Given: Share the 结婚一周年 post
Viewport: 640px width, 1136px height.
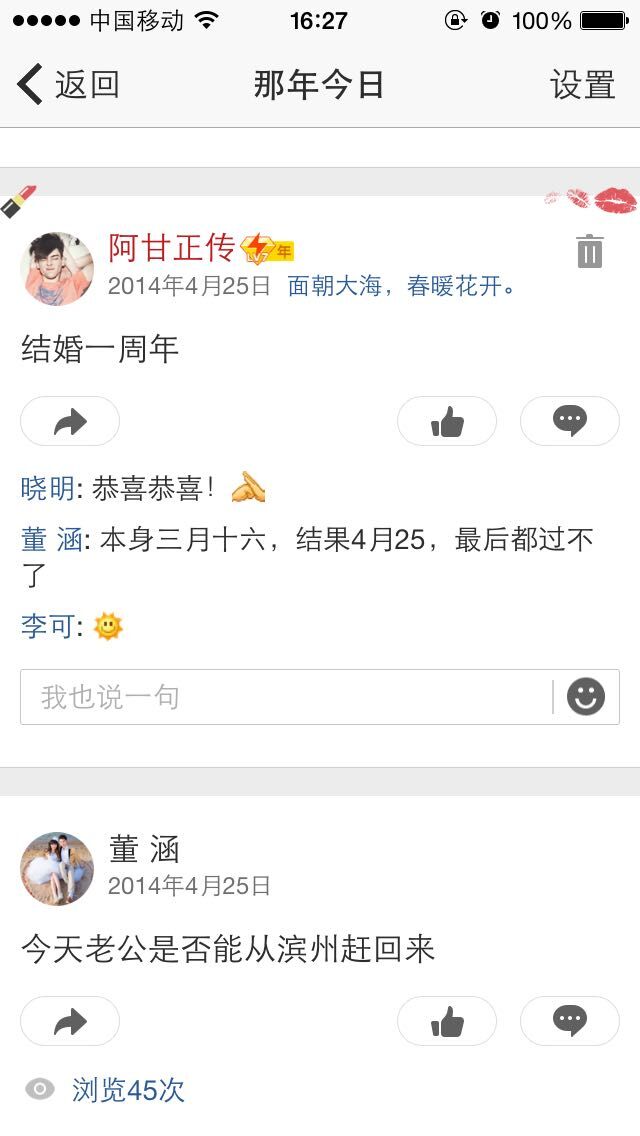Looking at the screenshot, I should coord(70,421).
